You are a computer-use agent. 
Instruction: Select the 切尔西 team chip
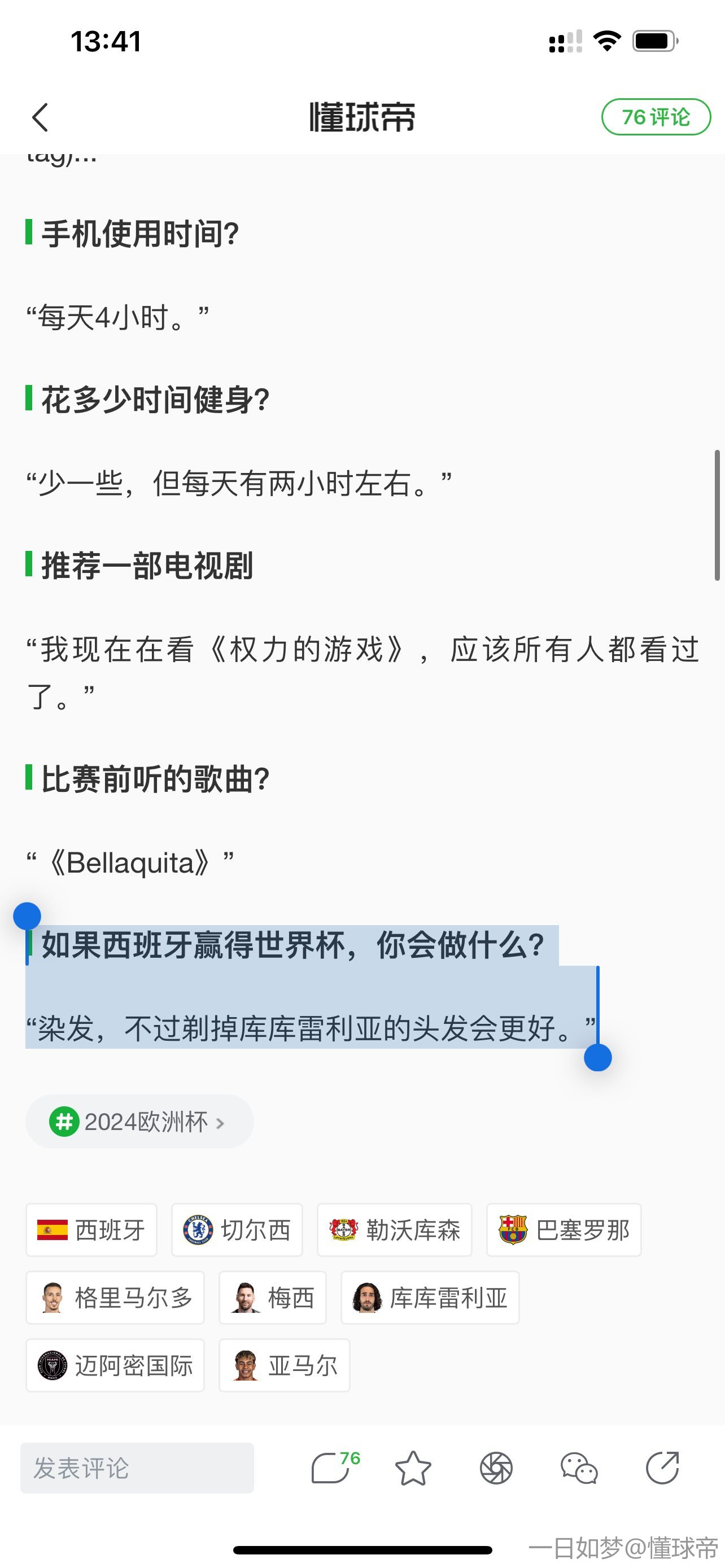pos(237,1230)
